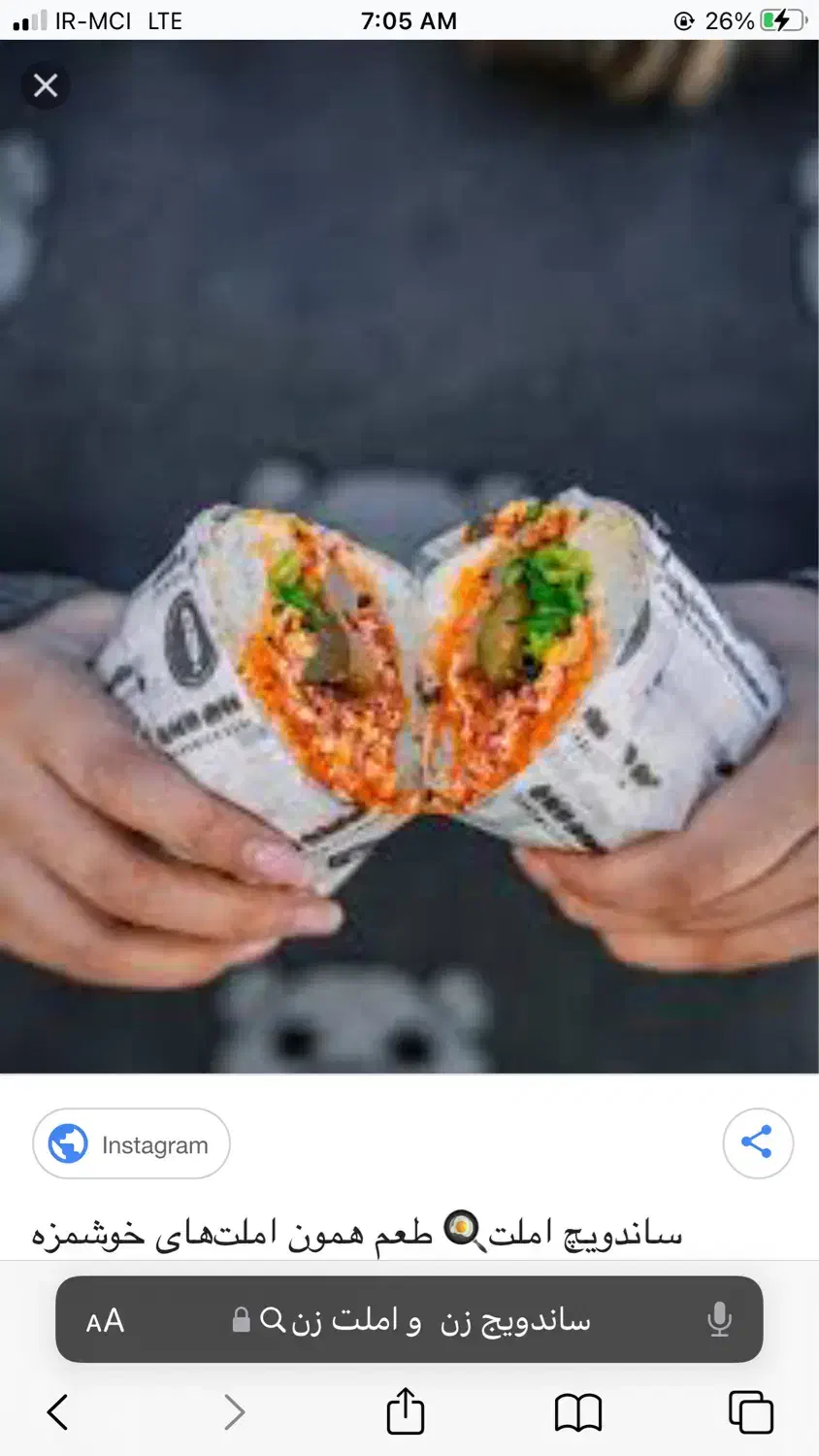819x1456 pixels.
Task: Open the Instagram source chip
Action: coord(131,1144)
